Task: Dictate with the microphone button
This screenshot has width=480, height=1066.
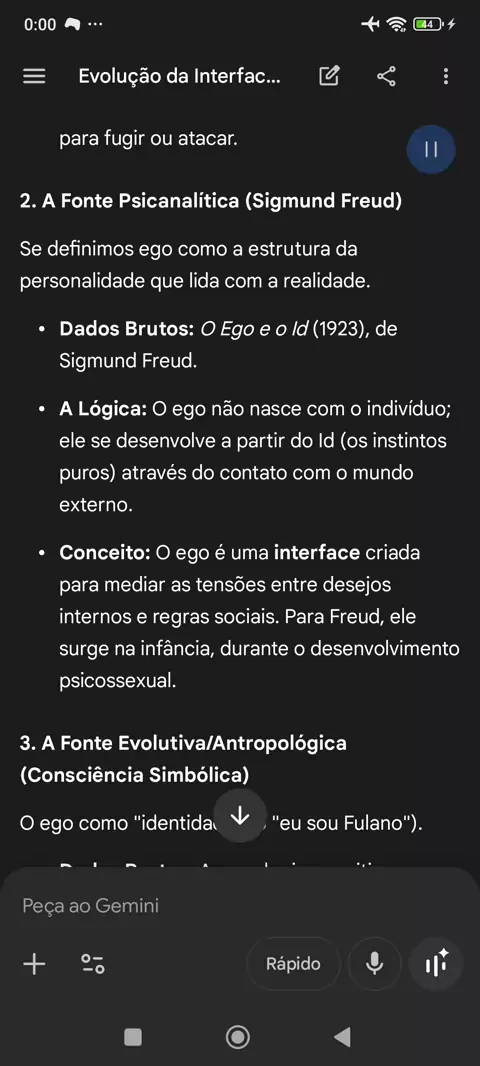Action: coord(374,963)
